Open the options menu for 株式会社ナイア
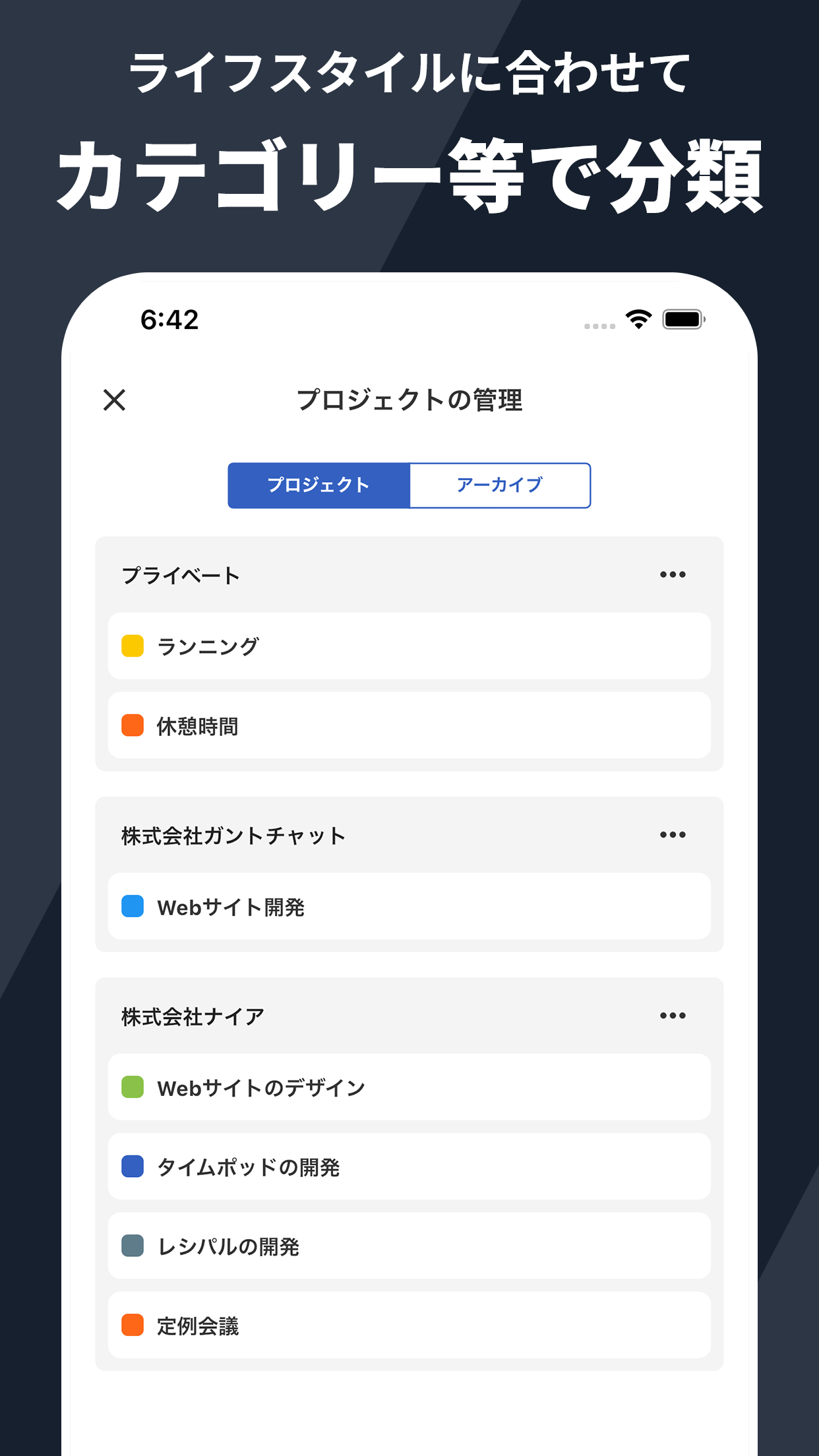Viewport: 819px width, 1456px height. (x=672, y=1015)
